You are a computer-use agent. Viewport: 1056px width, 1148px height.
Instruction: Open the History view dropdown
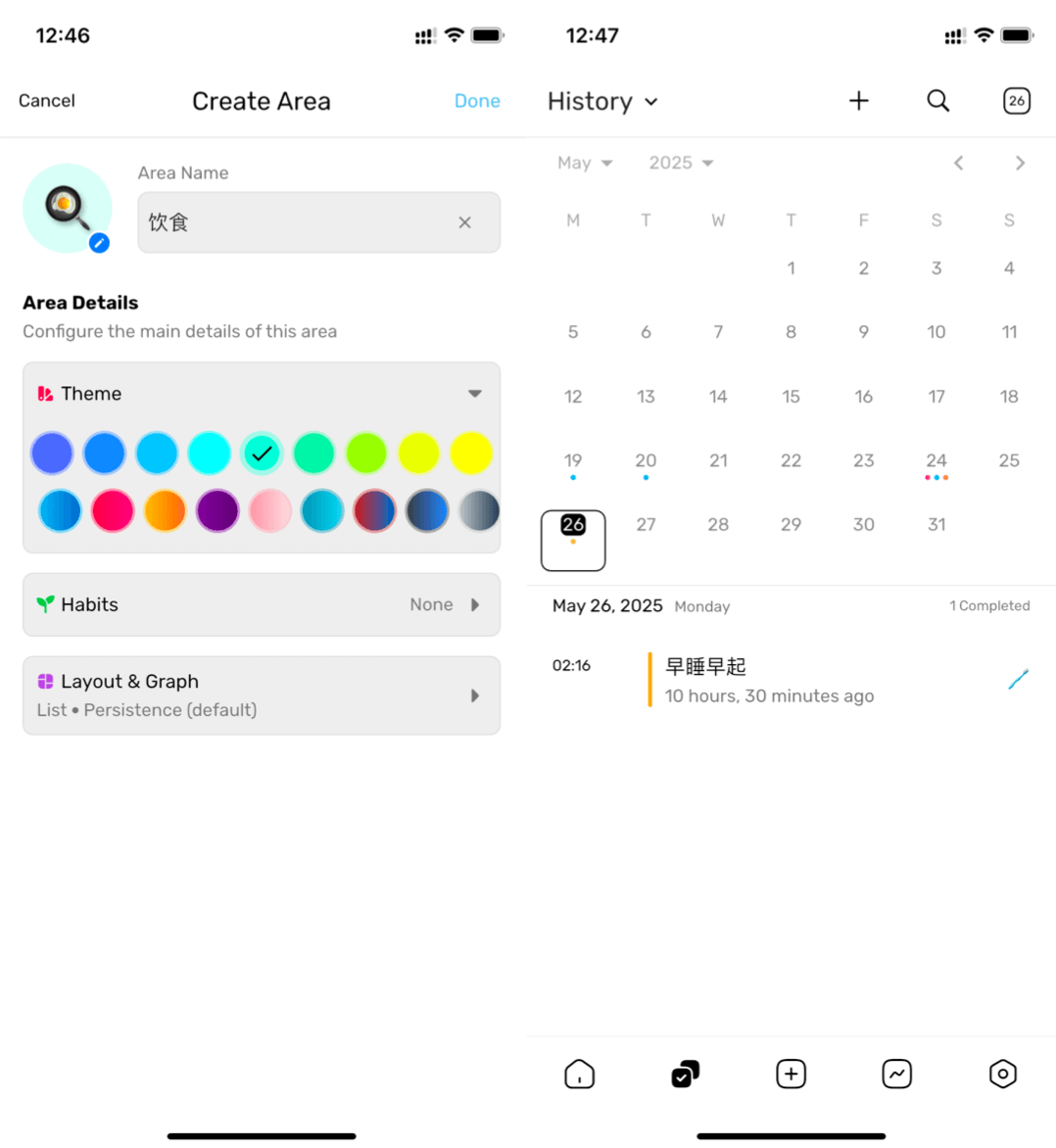pos(602,102)
